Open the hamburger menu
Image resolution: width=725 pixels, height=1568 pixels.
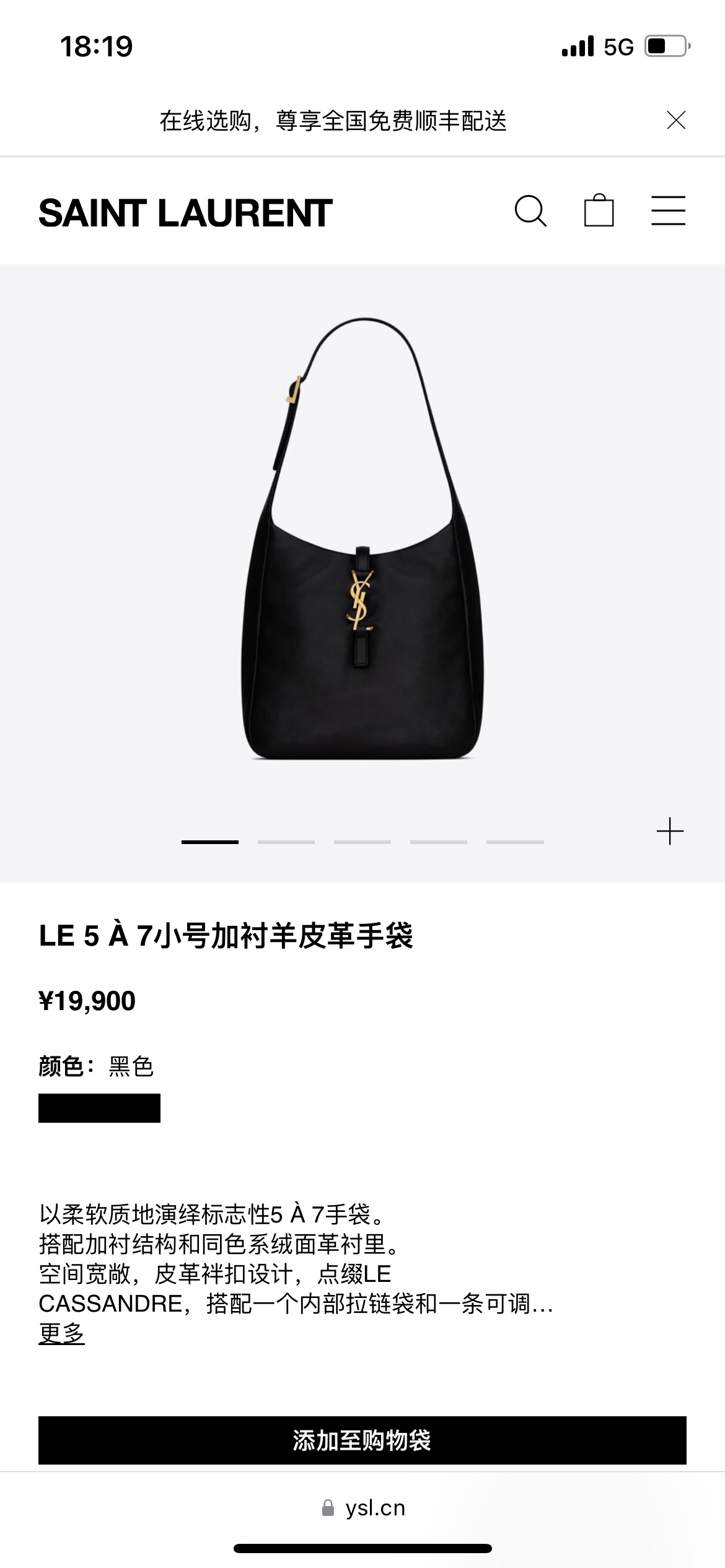pos(668,211)
